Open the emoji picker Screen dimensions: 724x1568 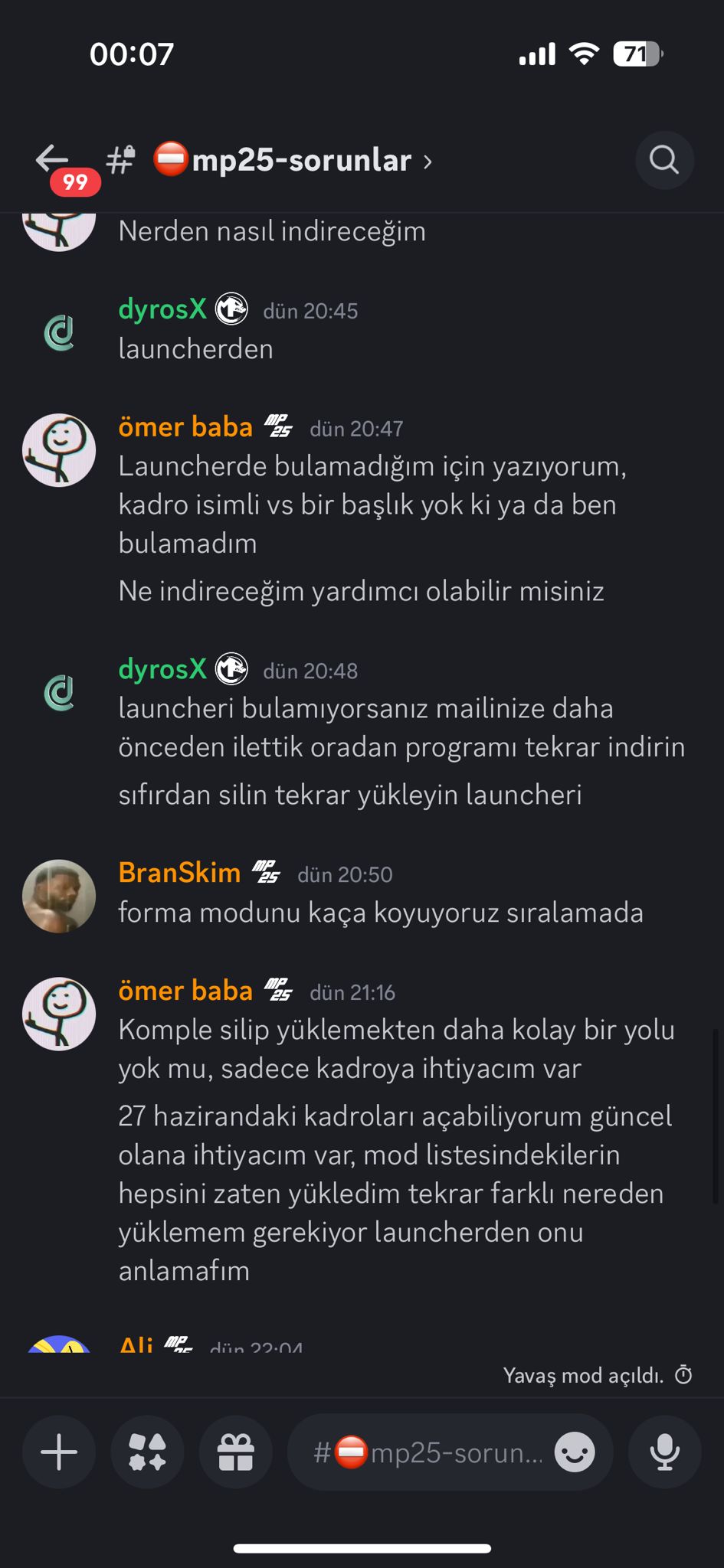pyautogui.click(x=575, y=1452)
